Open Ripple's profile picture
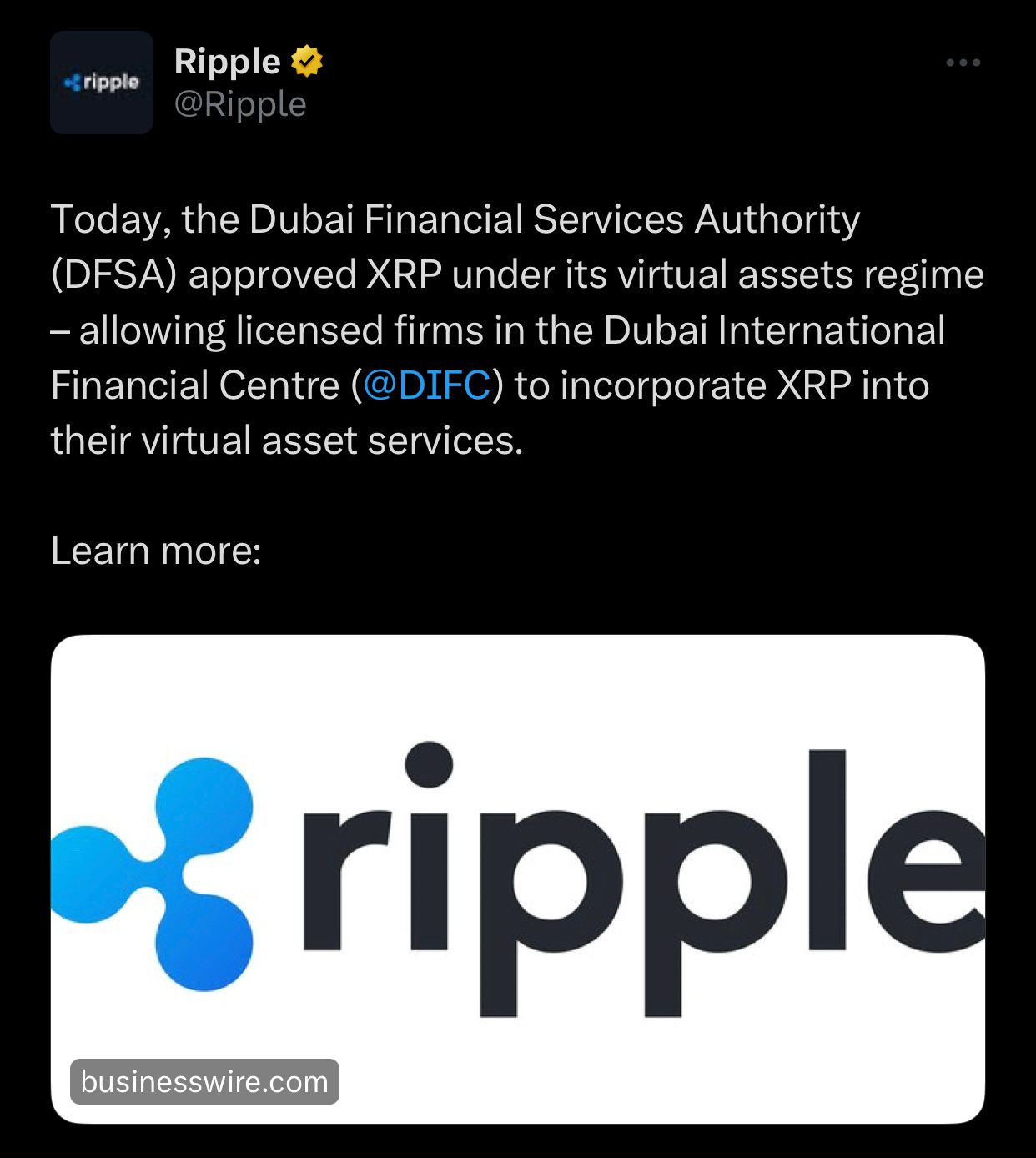The height and width of the screenshot is (1158, 1036). (x=102, y=83)
